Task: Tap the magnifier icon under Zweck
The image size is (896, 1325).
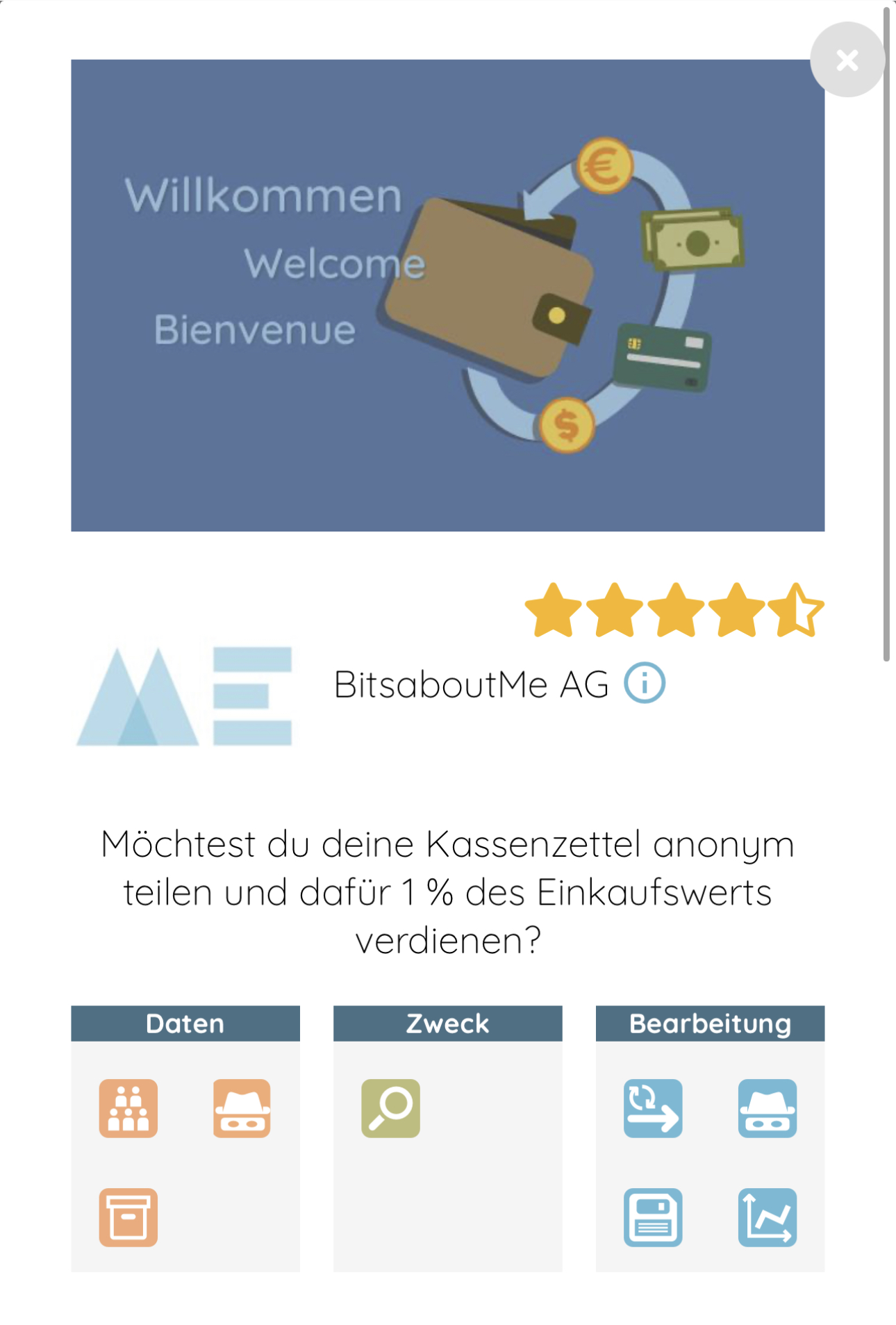Action: click(x=390, y=1108)
